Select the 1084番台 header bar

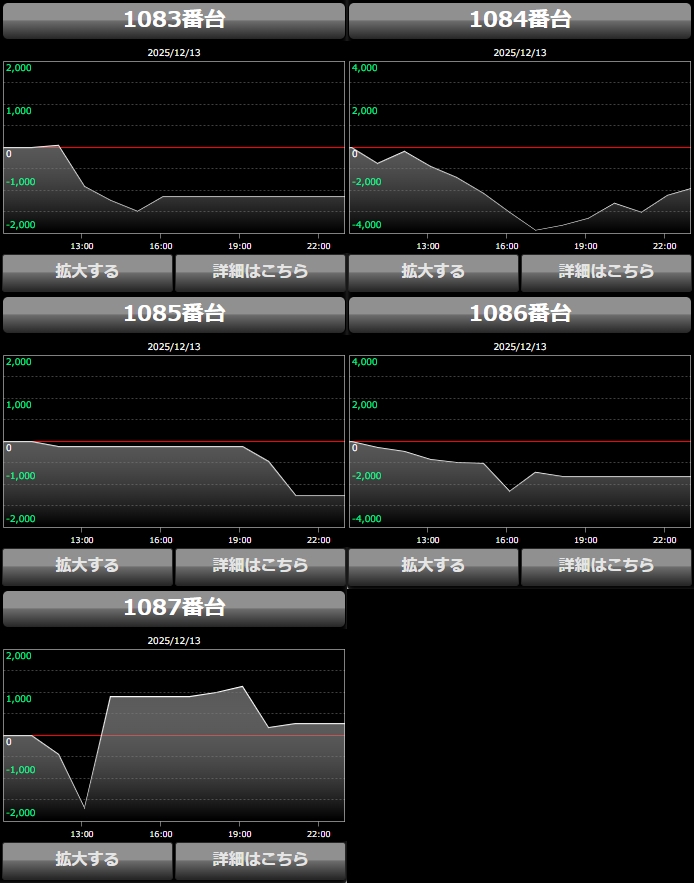point(520,20)
